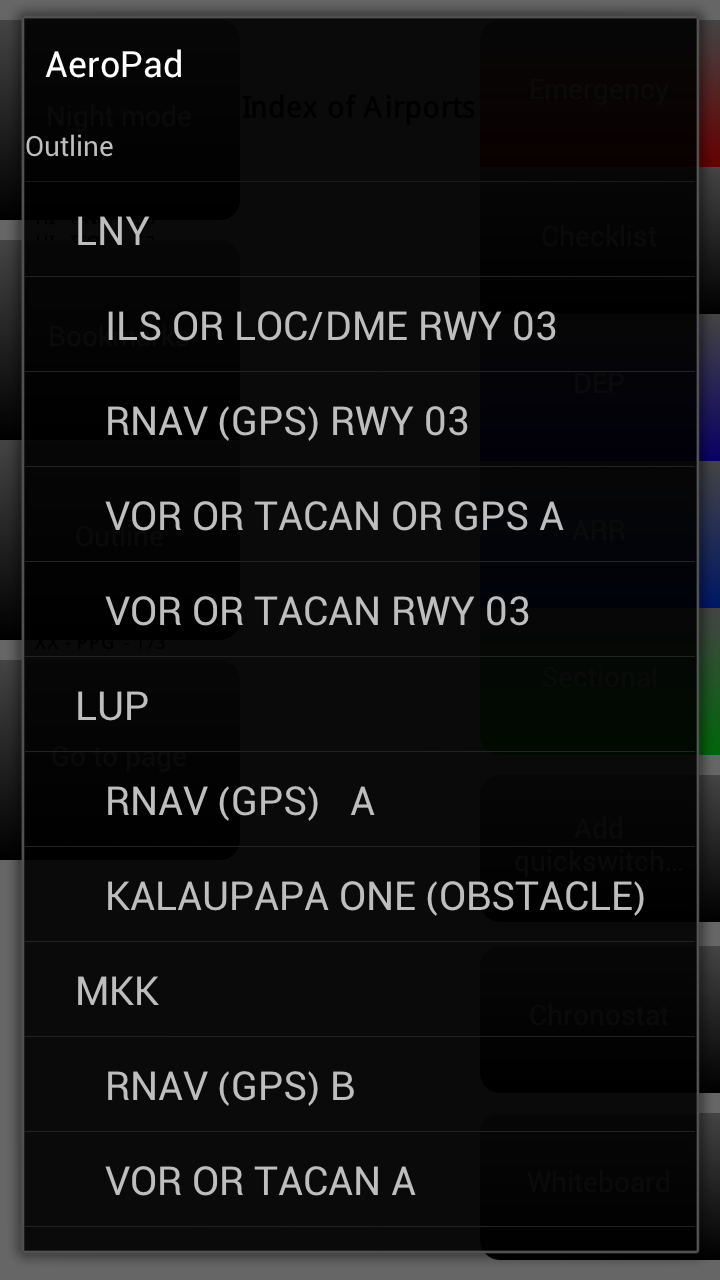Screen dimensions: 720x1280
Task: Open the LNY airport entry
Action: [360, 230]
